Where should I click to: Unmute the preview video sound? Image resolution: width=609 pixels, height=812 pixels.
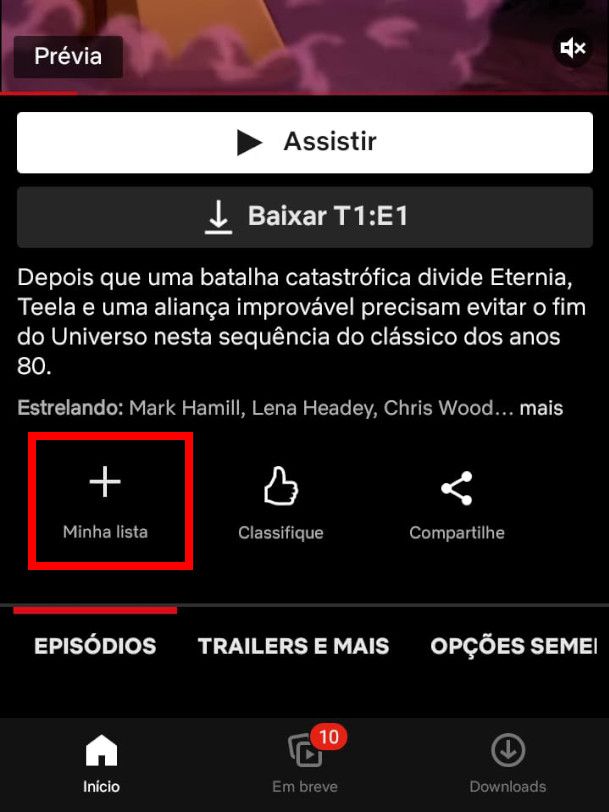(x=572, y=48)
